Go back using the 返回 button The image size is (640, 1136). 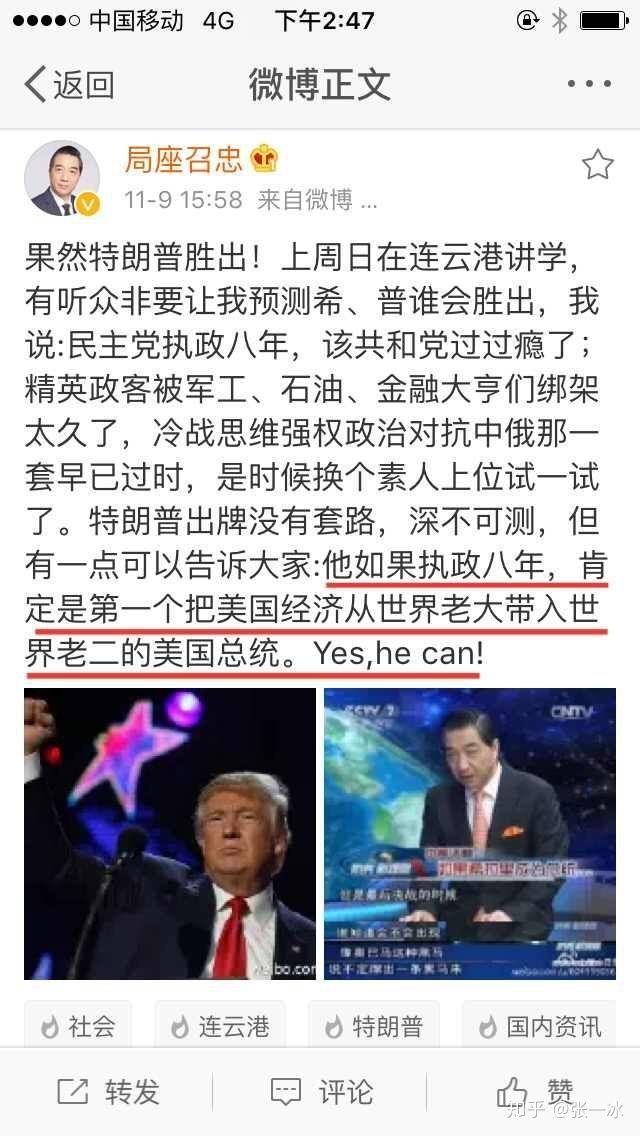point(68,85)
